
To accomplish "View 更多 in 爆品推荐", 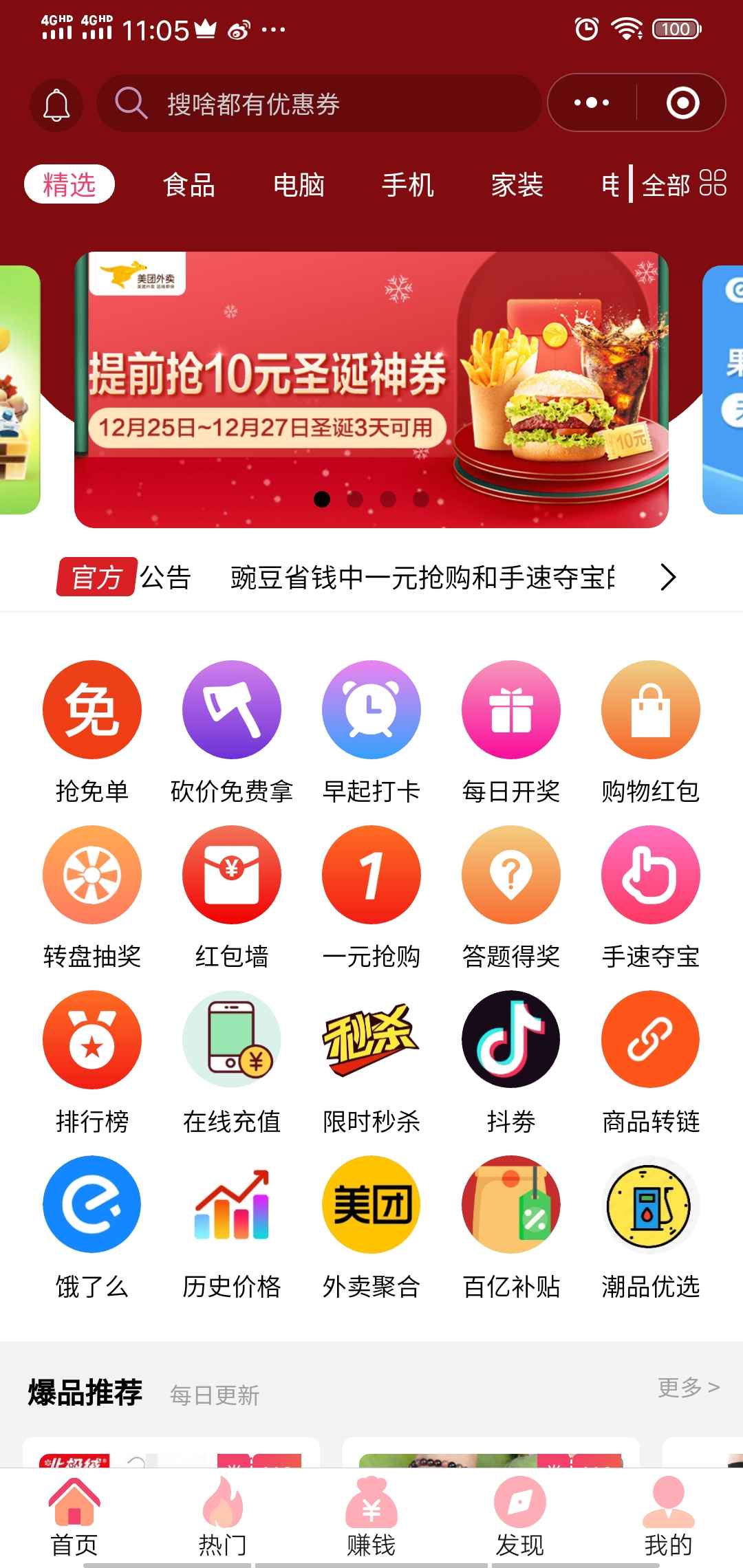I will click(x=688, y=1387).
